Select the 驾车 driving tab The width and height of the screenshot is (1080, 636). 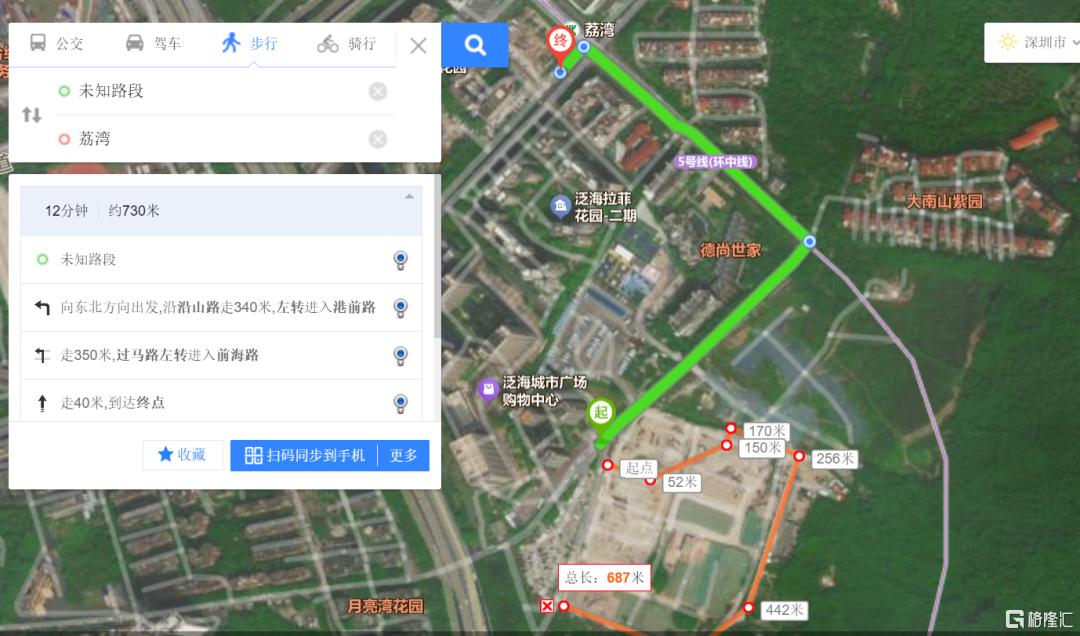click(153, 44)
